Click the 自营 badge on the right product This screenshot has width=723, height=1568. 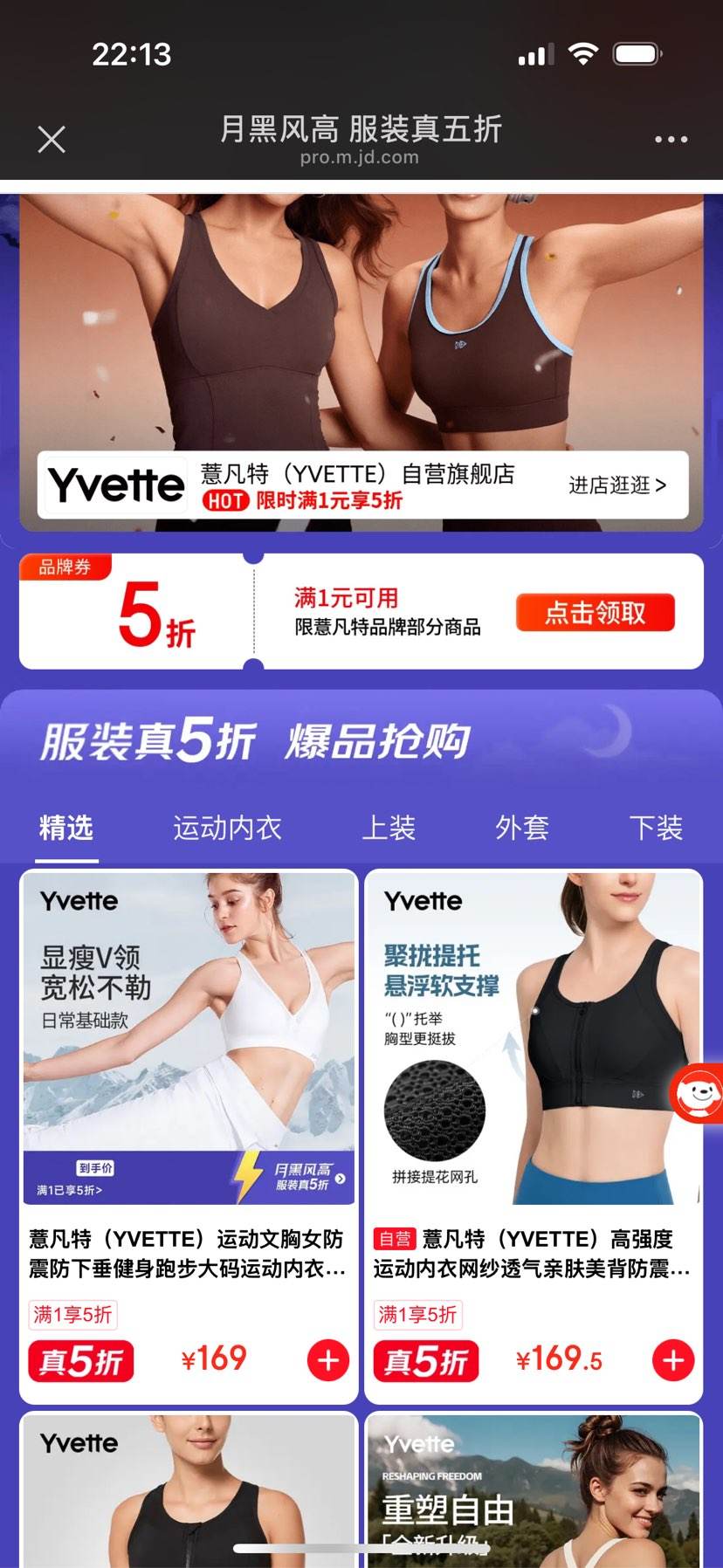[395, 1239]
